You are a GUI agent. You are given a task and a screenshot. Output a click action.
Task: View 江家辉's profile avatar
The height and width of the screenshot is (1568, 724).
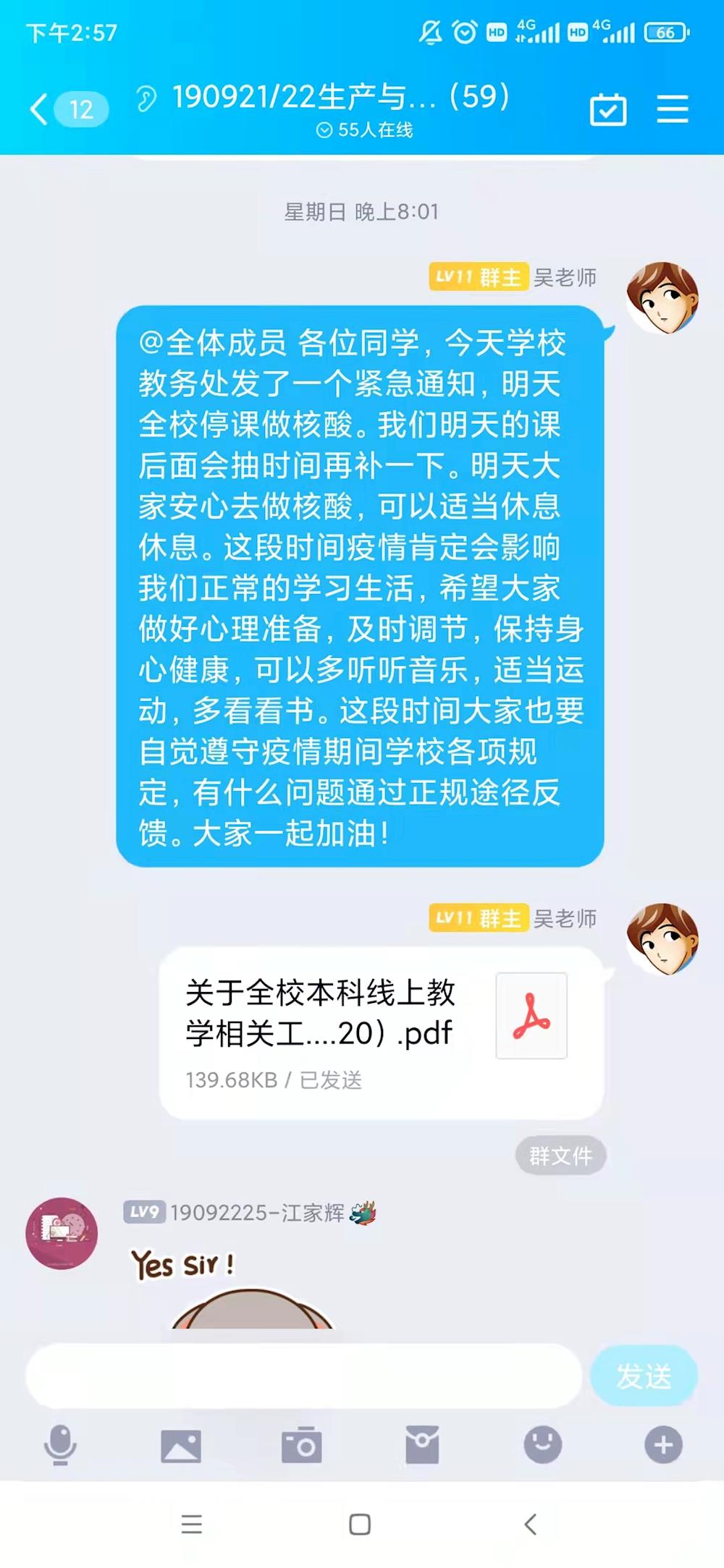[x=62, y=1233]
